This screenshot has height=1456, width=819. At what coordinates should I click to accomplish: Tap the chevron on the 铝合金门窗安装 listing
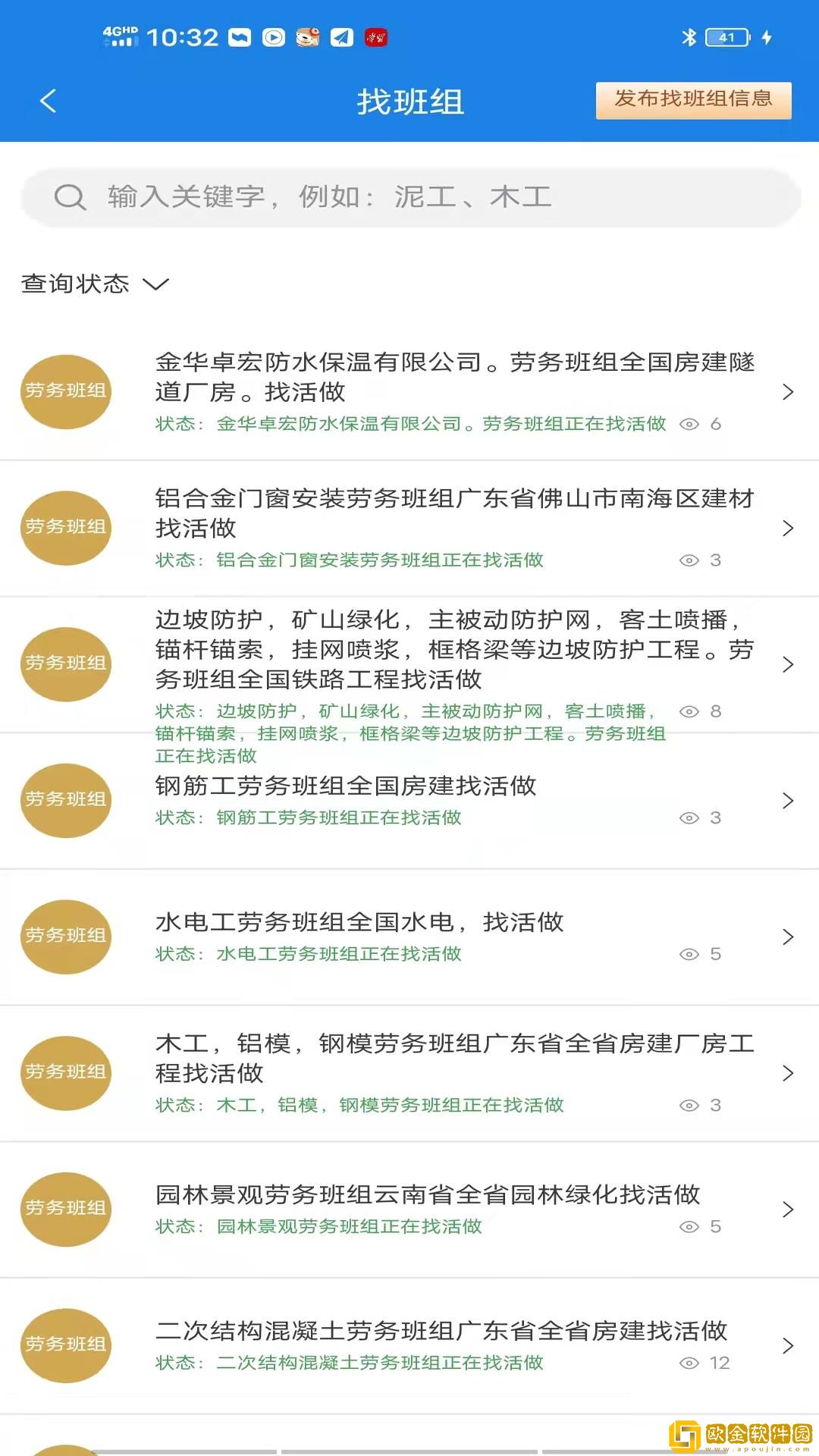click(x=787, y=528)
